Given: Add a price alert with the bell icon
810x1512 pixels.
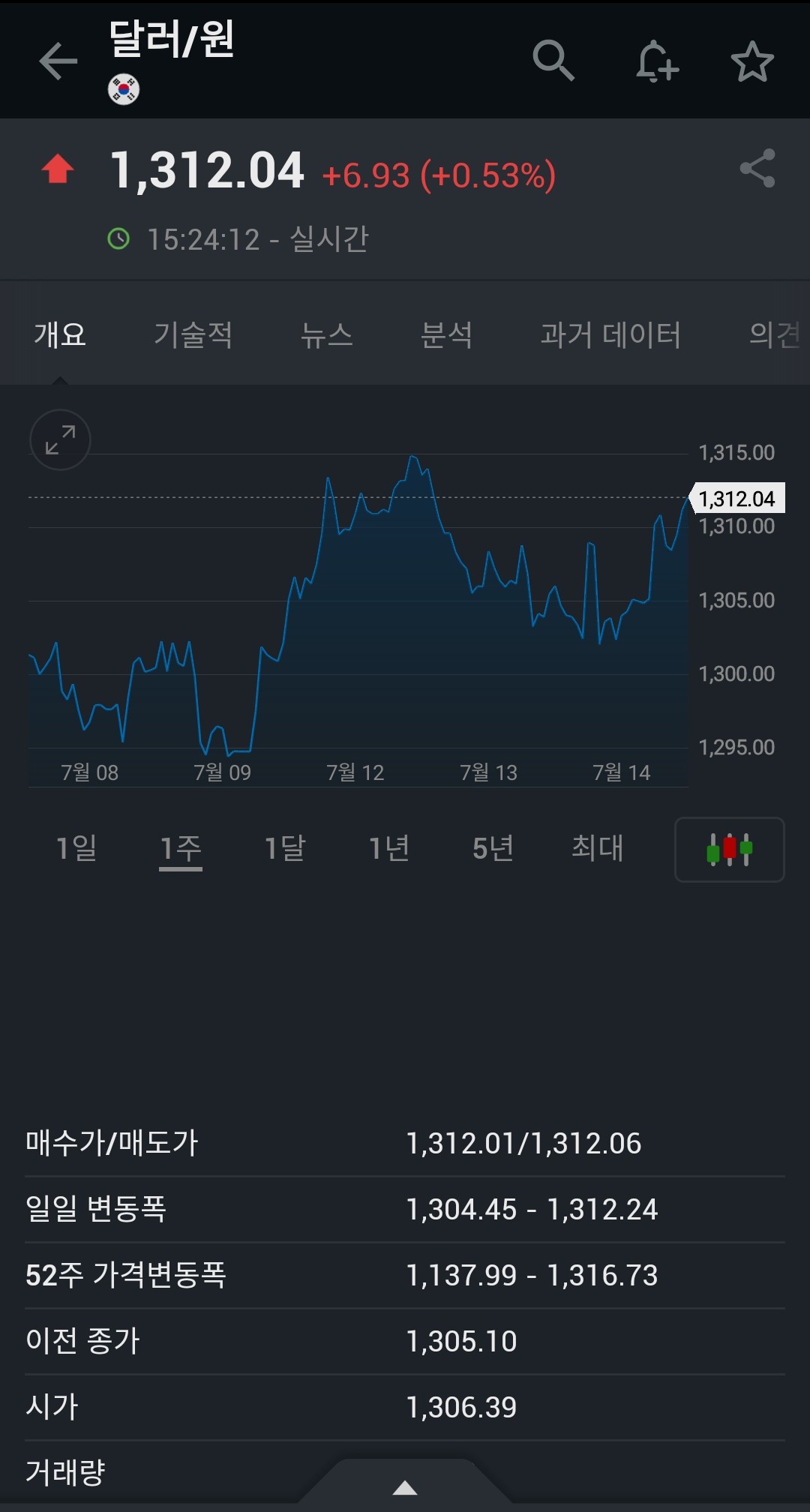Looking at the screenshot, I should [x=657, y=61].
